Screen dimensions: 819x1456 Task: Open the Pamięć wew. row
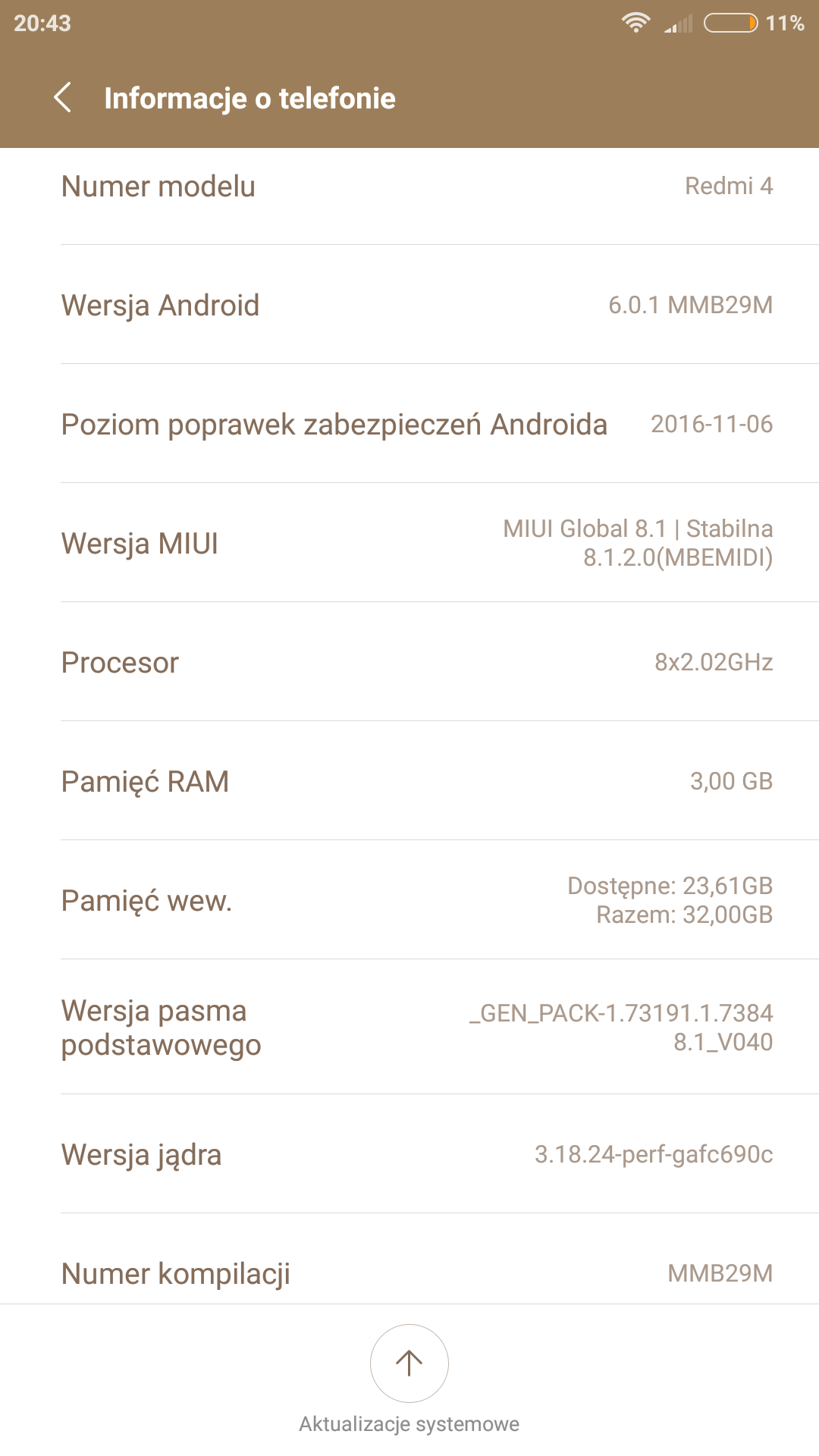pyautogui.click(x=409, y=900)
